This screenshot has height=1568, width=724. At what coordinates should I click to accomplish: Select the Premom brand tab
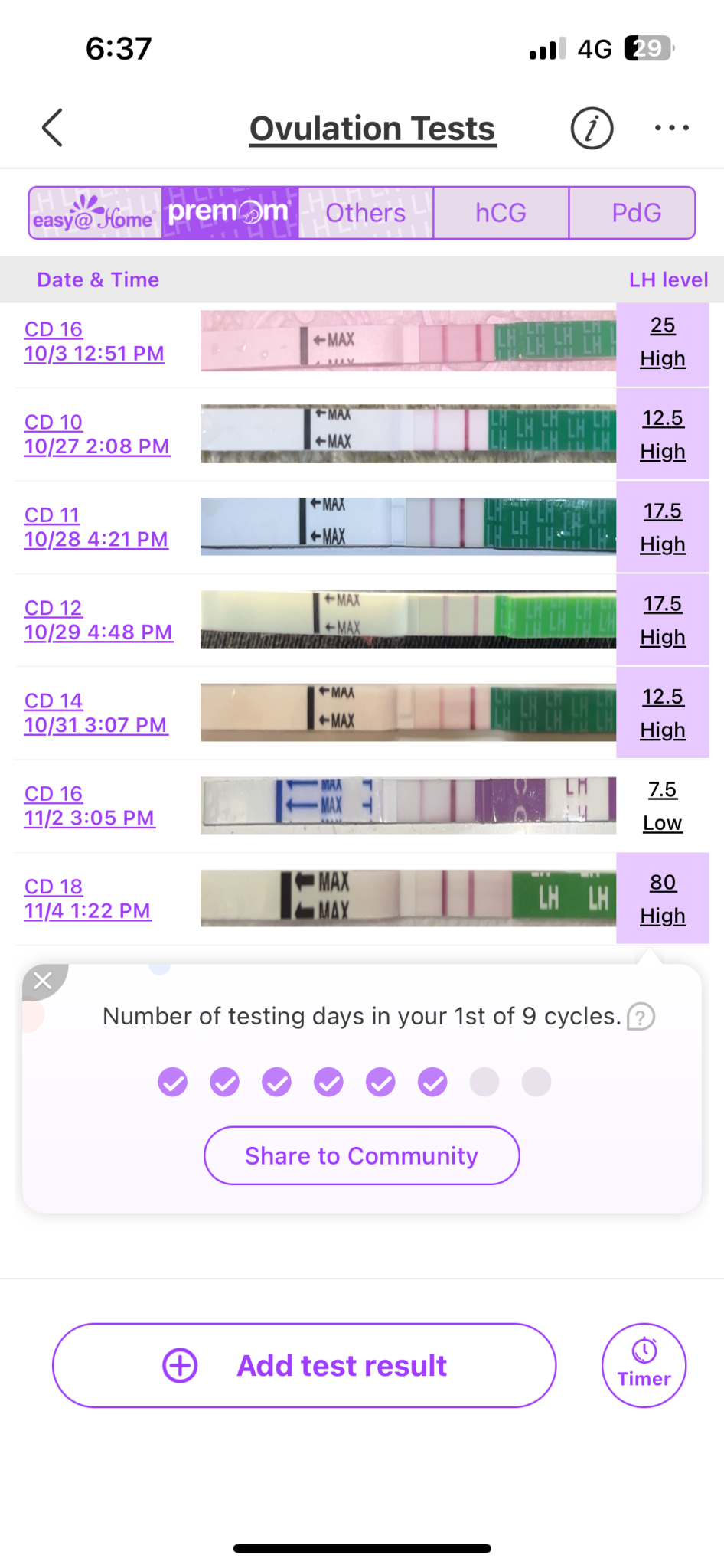[x=230, y=213]
